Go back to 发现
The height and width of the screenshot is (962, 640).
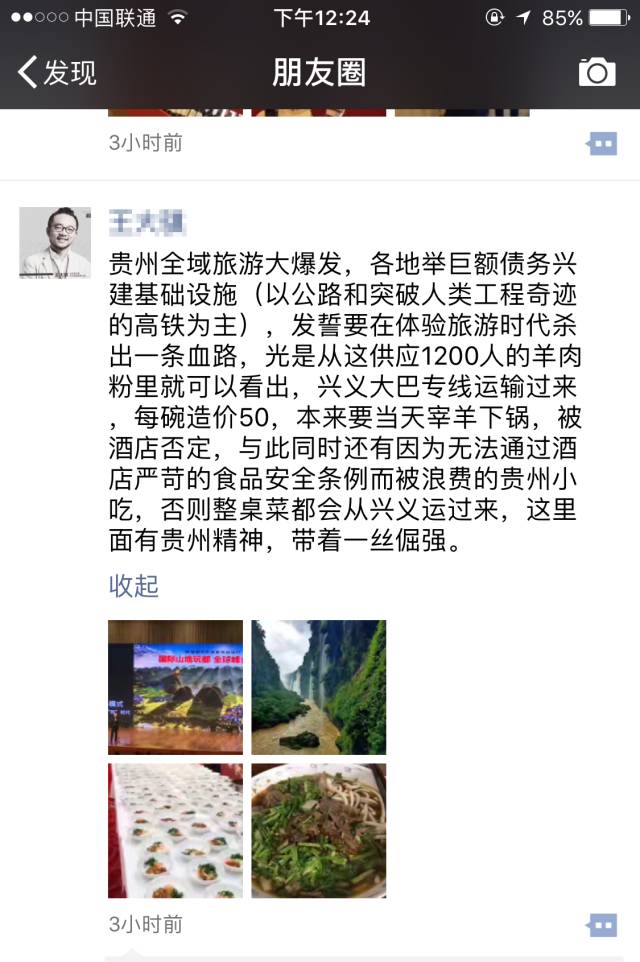58,73
